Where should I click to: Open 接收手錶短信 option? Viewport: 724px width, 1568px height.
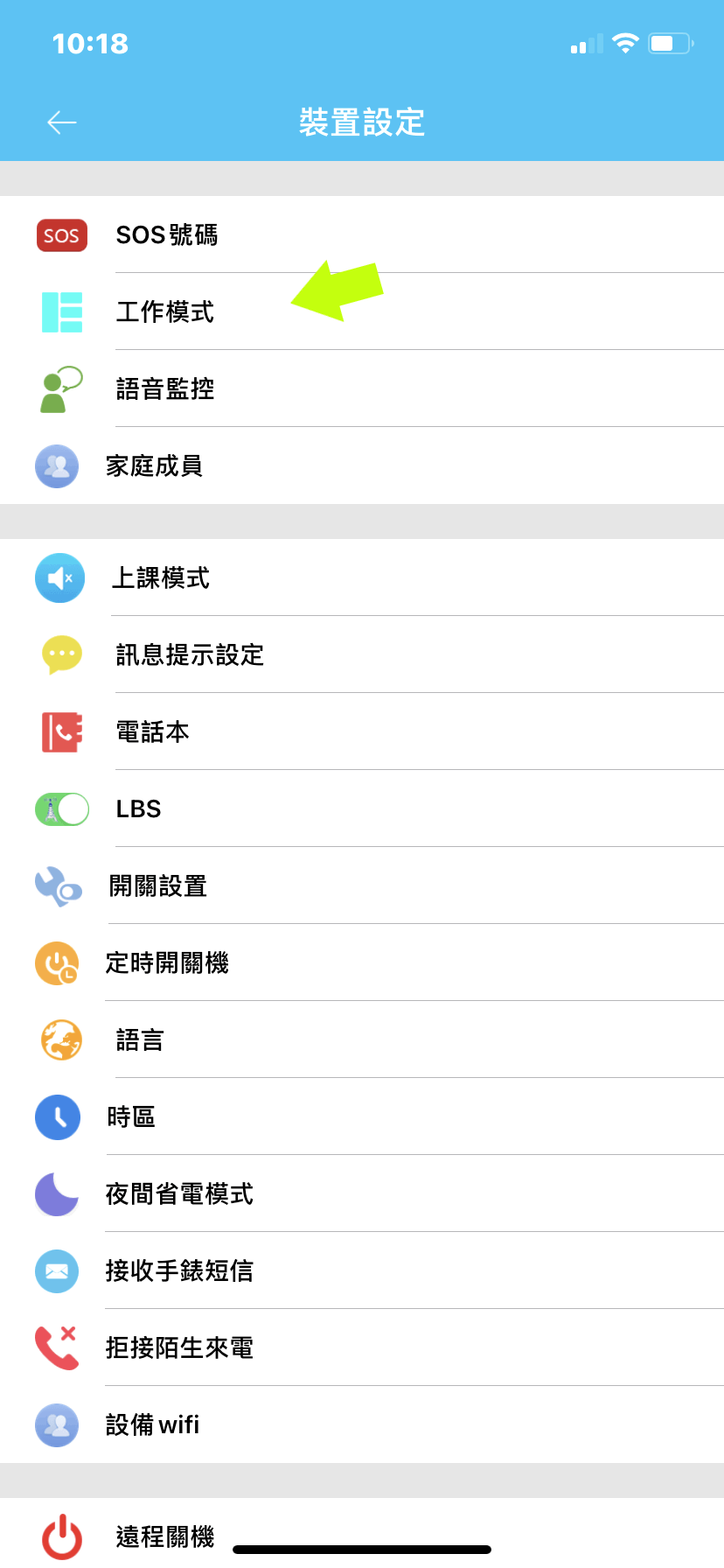tap(362, 1270)
